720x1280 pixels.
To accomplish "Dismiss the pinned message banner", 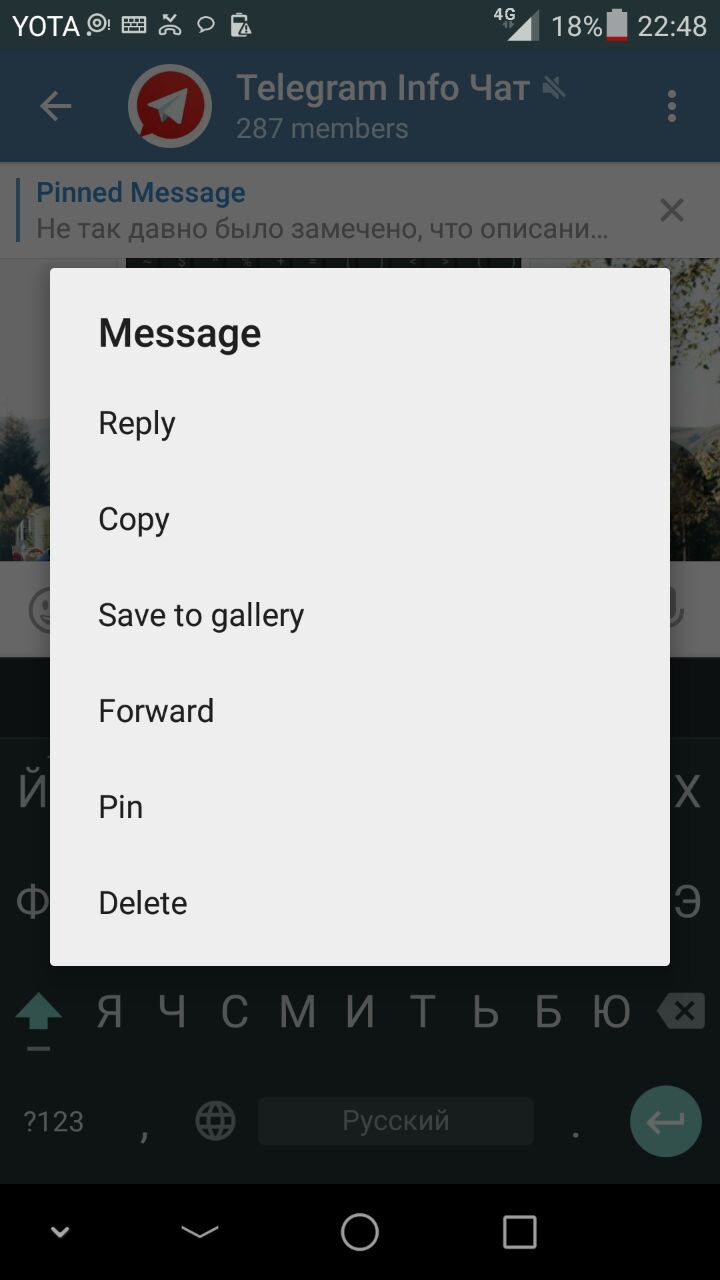I will tap(671, 210).
